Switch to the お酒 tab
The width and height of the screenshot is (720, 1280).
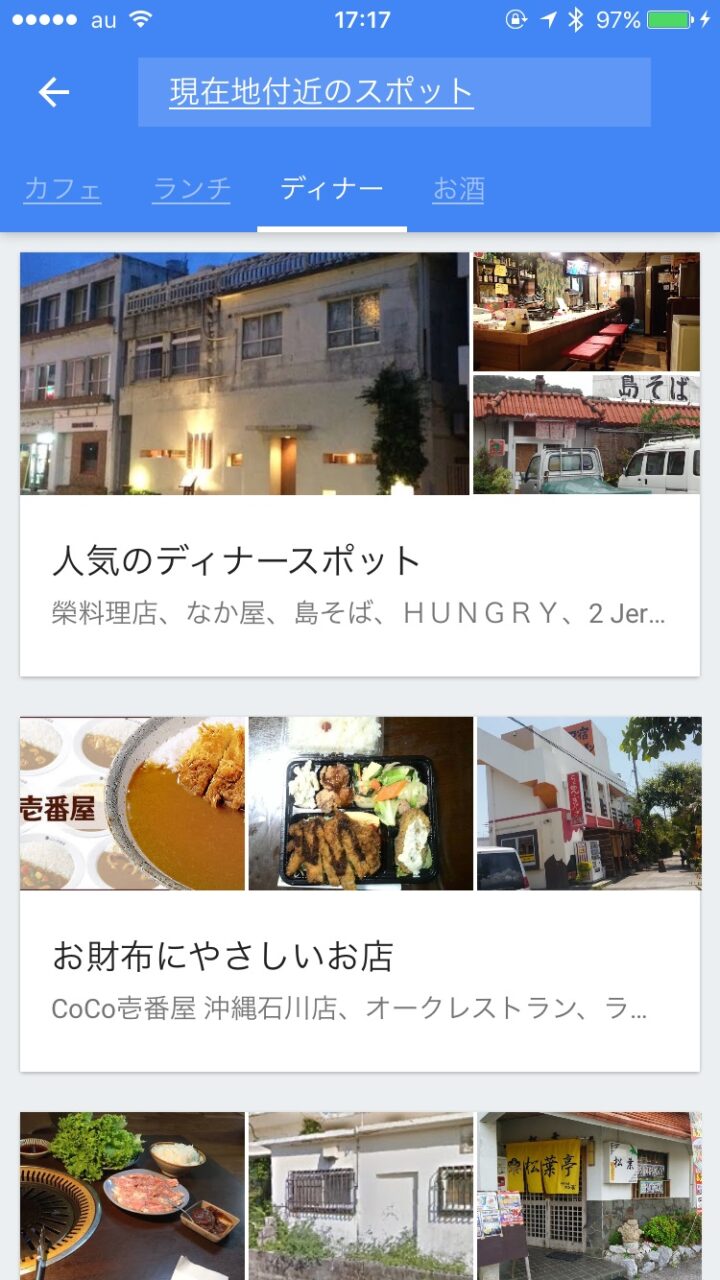pos(458,189)
